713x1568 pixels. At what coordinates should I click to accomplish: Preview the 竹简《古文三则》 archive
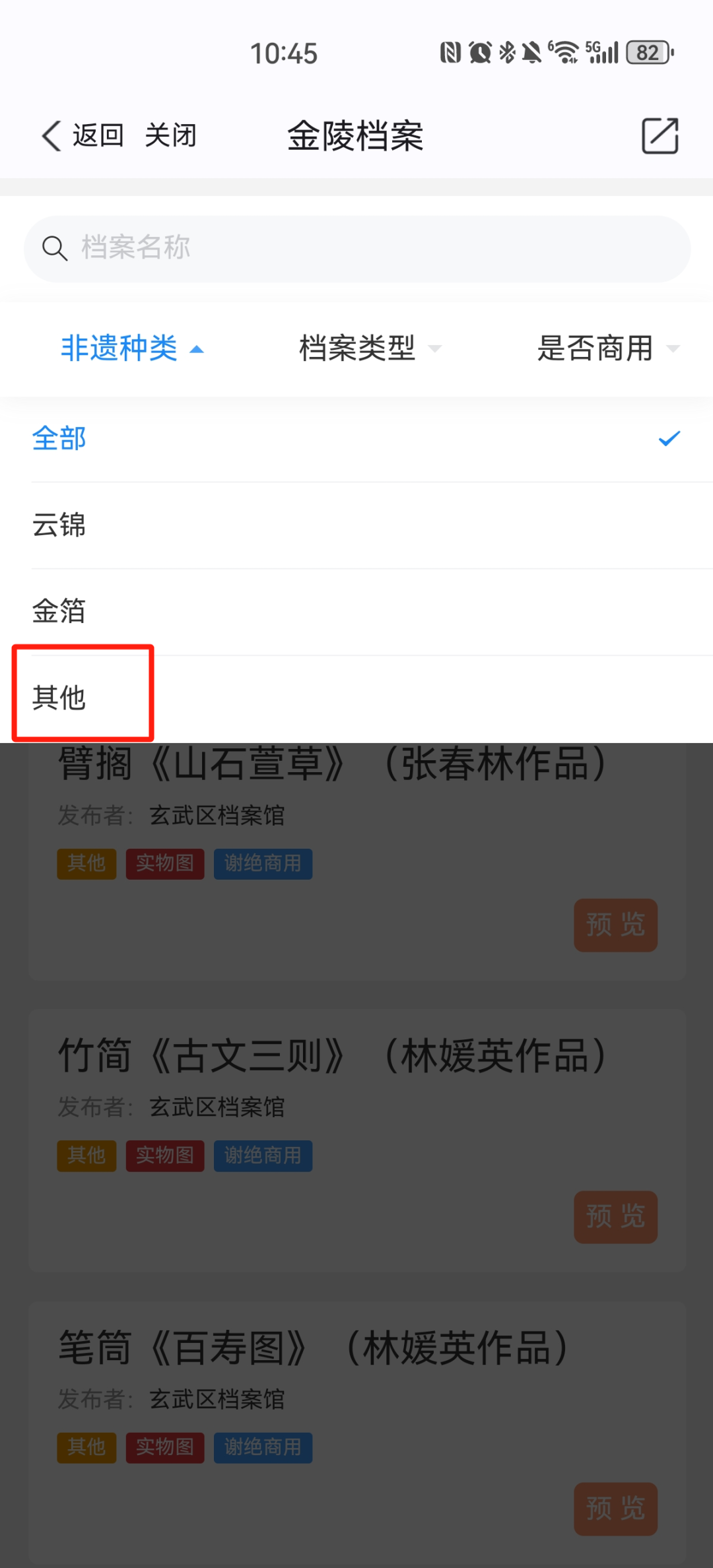point(615,1217)
